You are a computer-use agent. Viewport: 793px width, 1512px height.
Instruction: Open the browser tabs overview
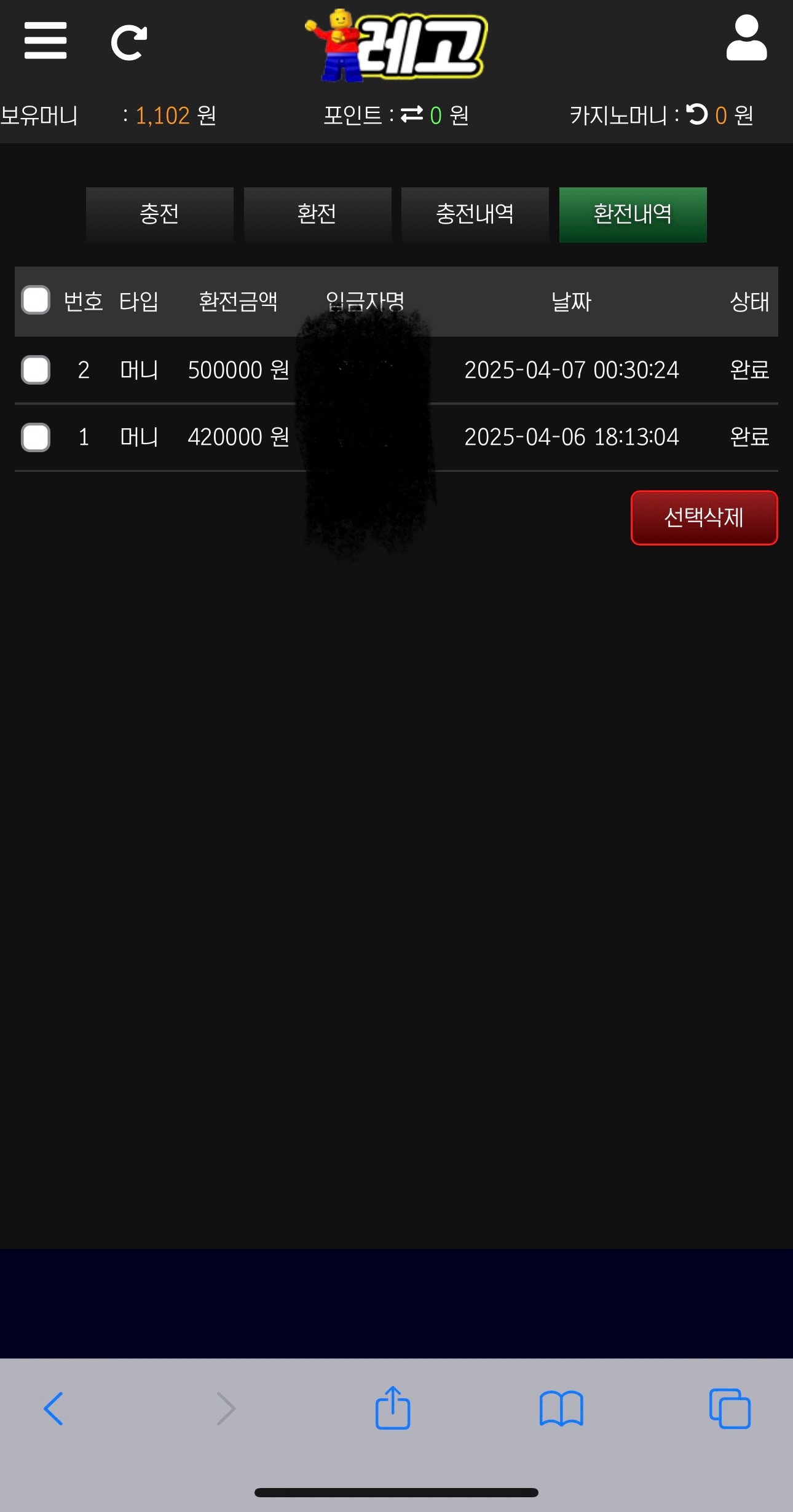pos(729,1408)
